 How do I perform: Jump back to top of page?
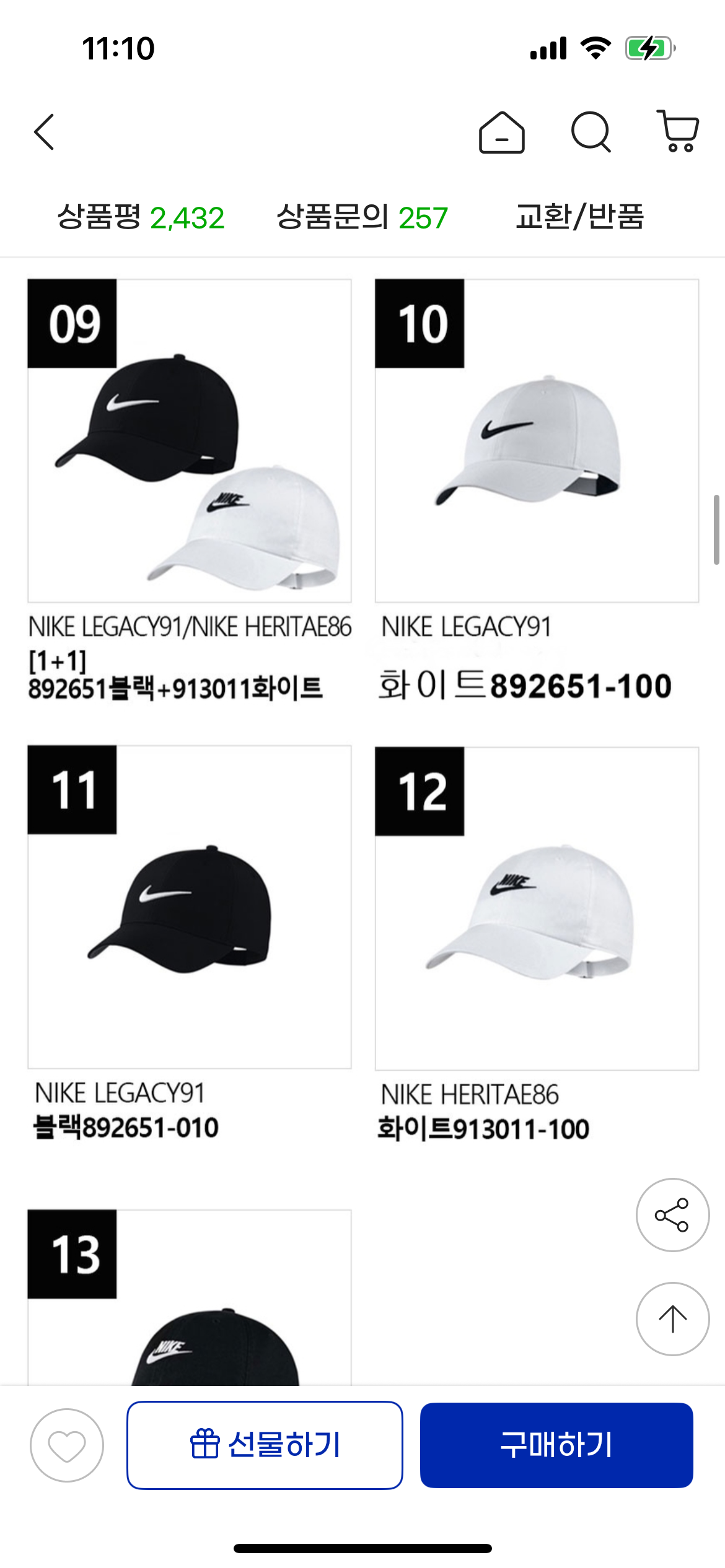tap(672, 1319)
